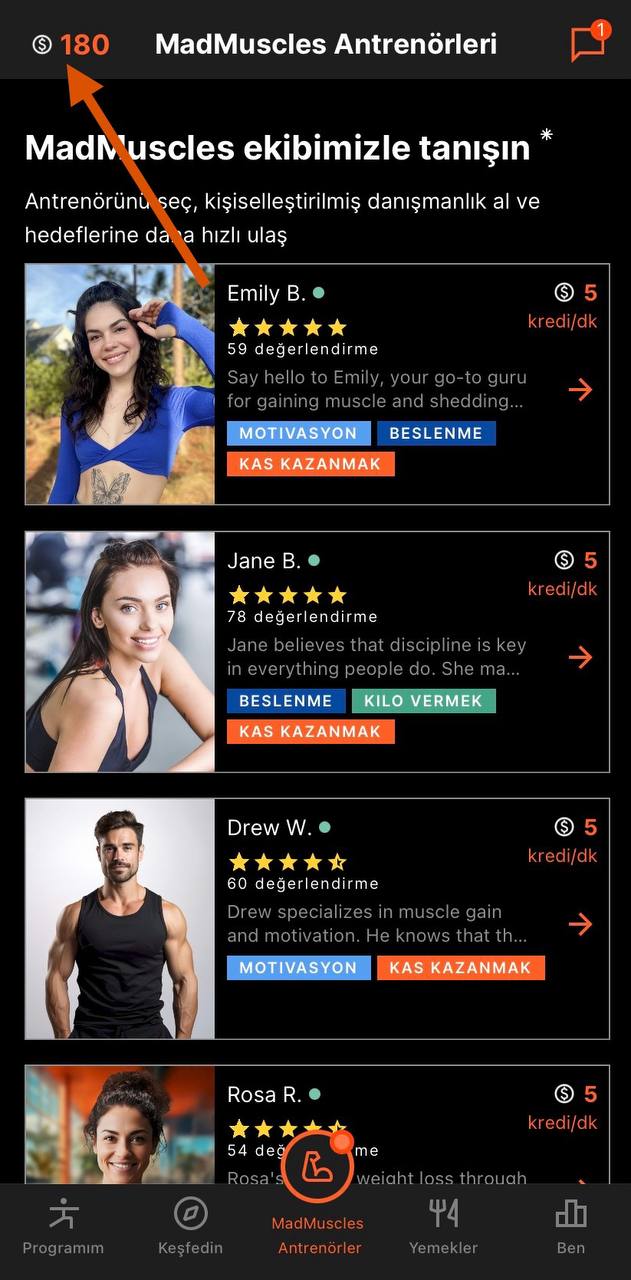Image resolution: width=631 pixels, height=1280 pixels.
Task: Switch to the Ben tab
Action: pyautogui.click(x=570, y=1227)
